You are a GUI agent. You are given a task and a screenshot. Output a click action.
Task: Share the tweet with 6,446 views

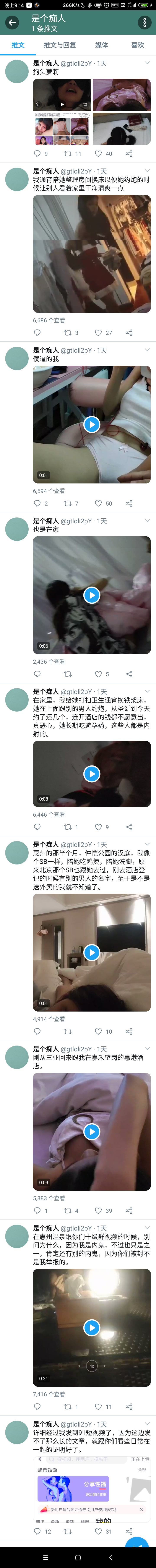128,827
